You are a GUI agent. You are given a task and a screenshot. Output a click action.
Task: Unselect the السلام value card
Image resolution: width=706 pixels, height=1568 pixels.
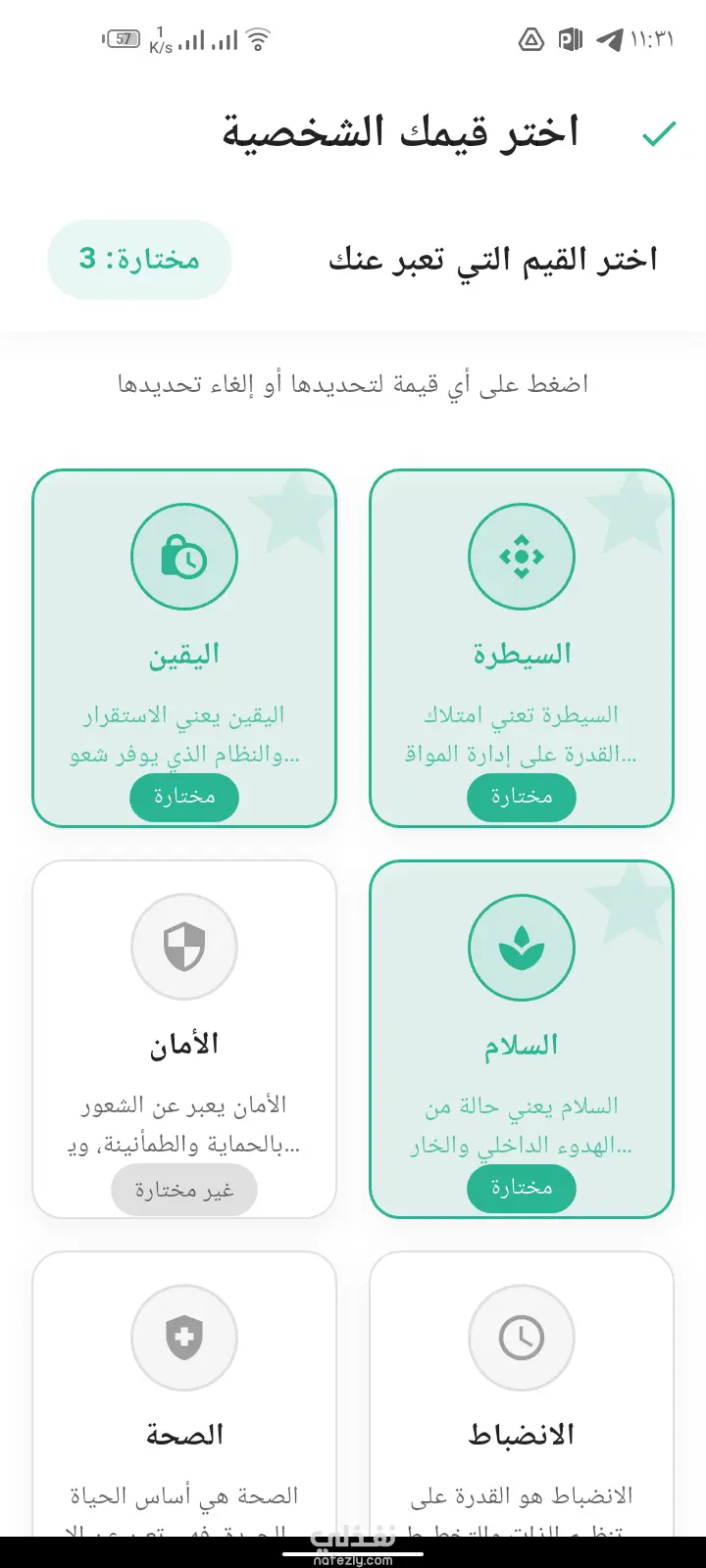pos(521,1038)
